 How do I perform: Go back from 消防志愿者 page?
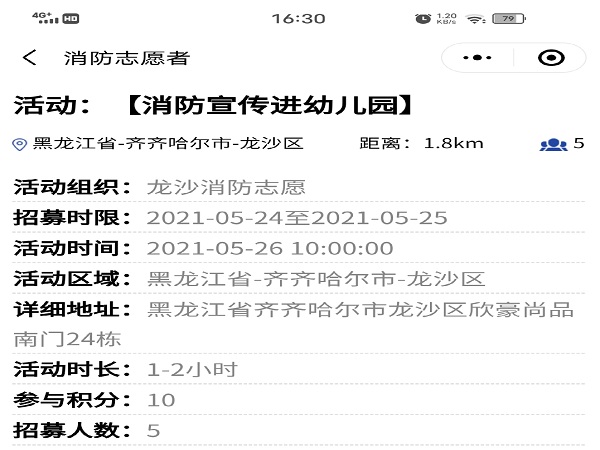[x=30, y=58]
